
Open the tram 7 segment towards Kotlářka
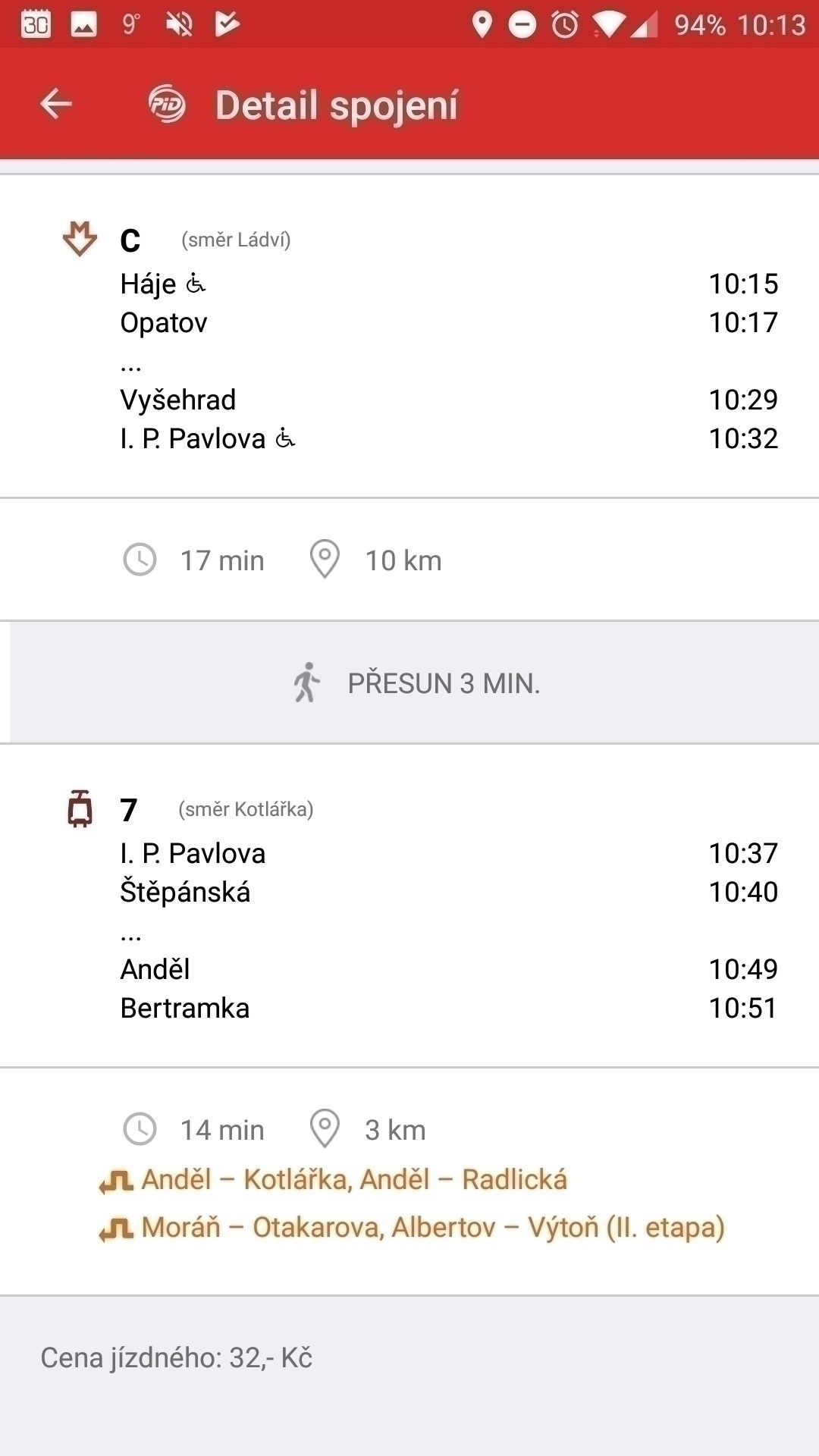click(x=409, y=906)
